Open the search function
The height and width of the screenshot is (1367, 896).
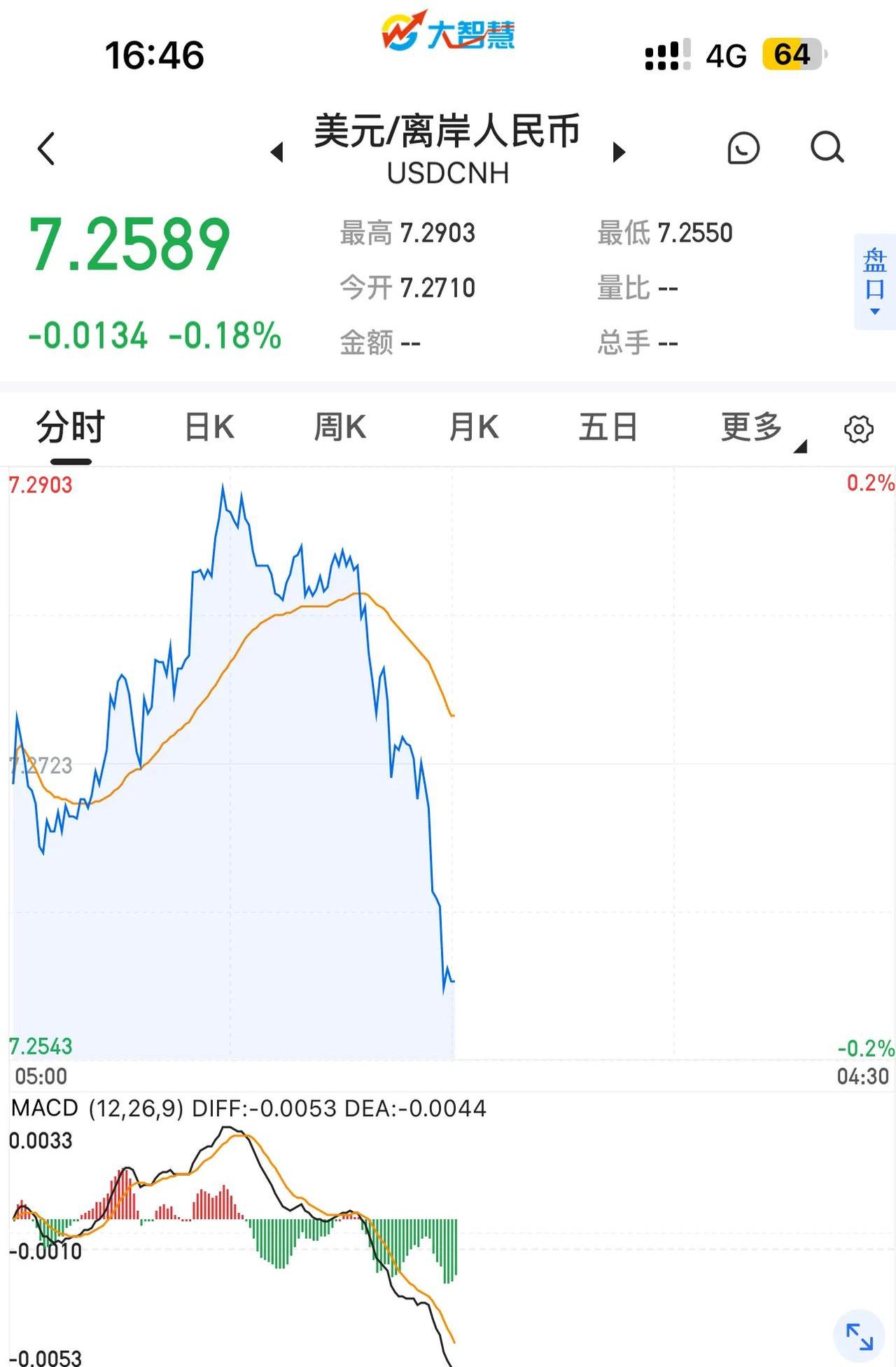click(x=826, y=148)
